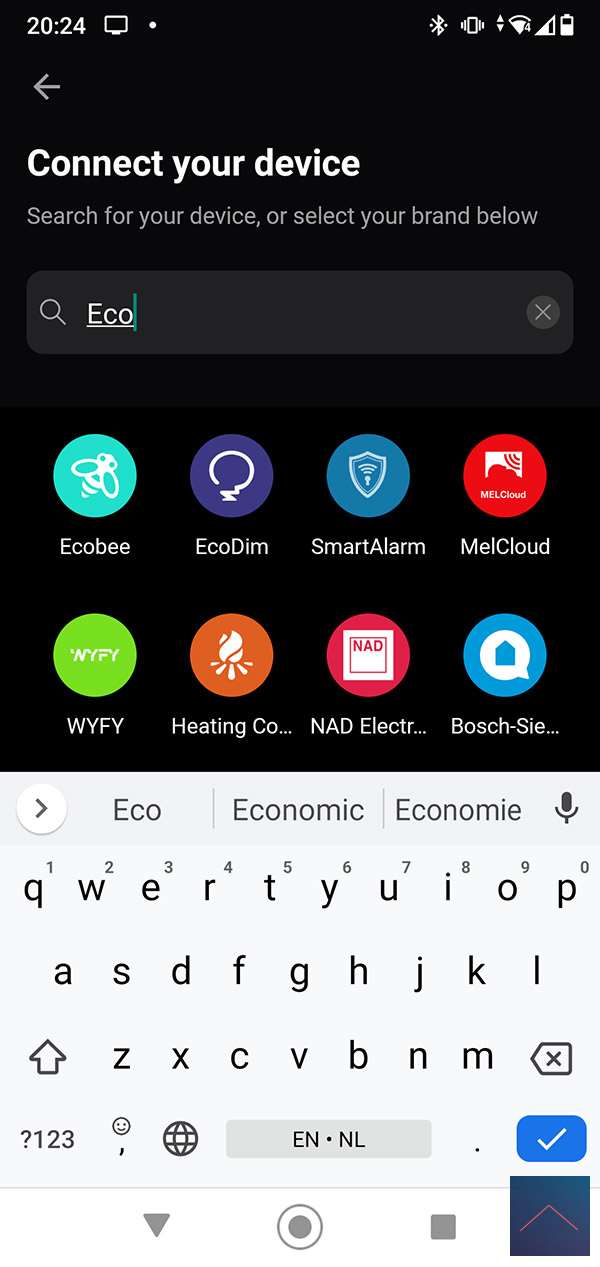Clear the search field text
Image resolution: width=600 pixels, height=1267 pixels.
[x=543, y=313]
